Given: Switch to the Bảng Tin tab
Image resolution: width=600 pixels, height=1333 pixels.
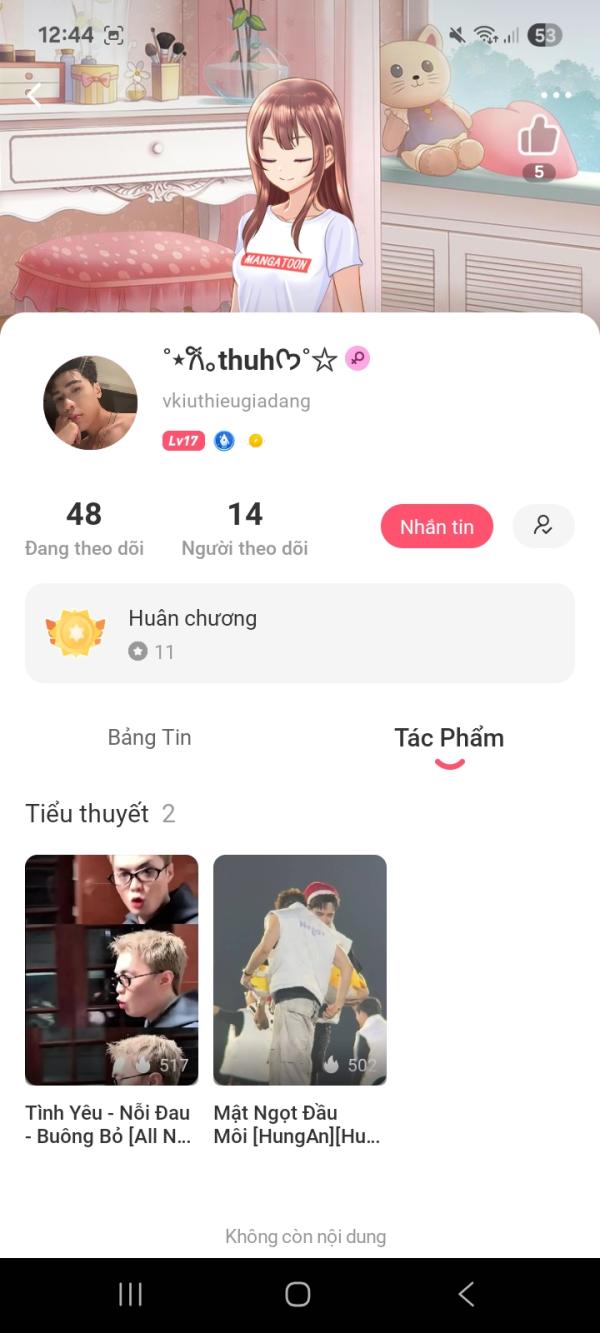Looking at the screenshot, I should pos(149,738).
